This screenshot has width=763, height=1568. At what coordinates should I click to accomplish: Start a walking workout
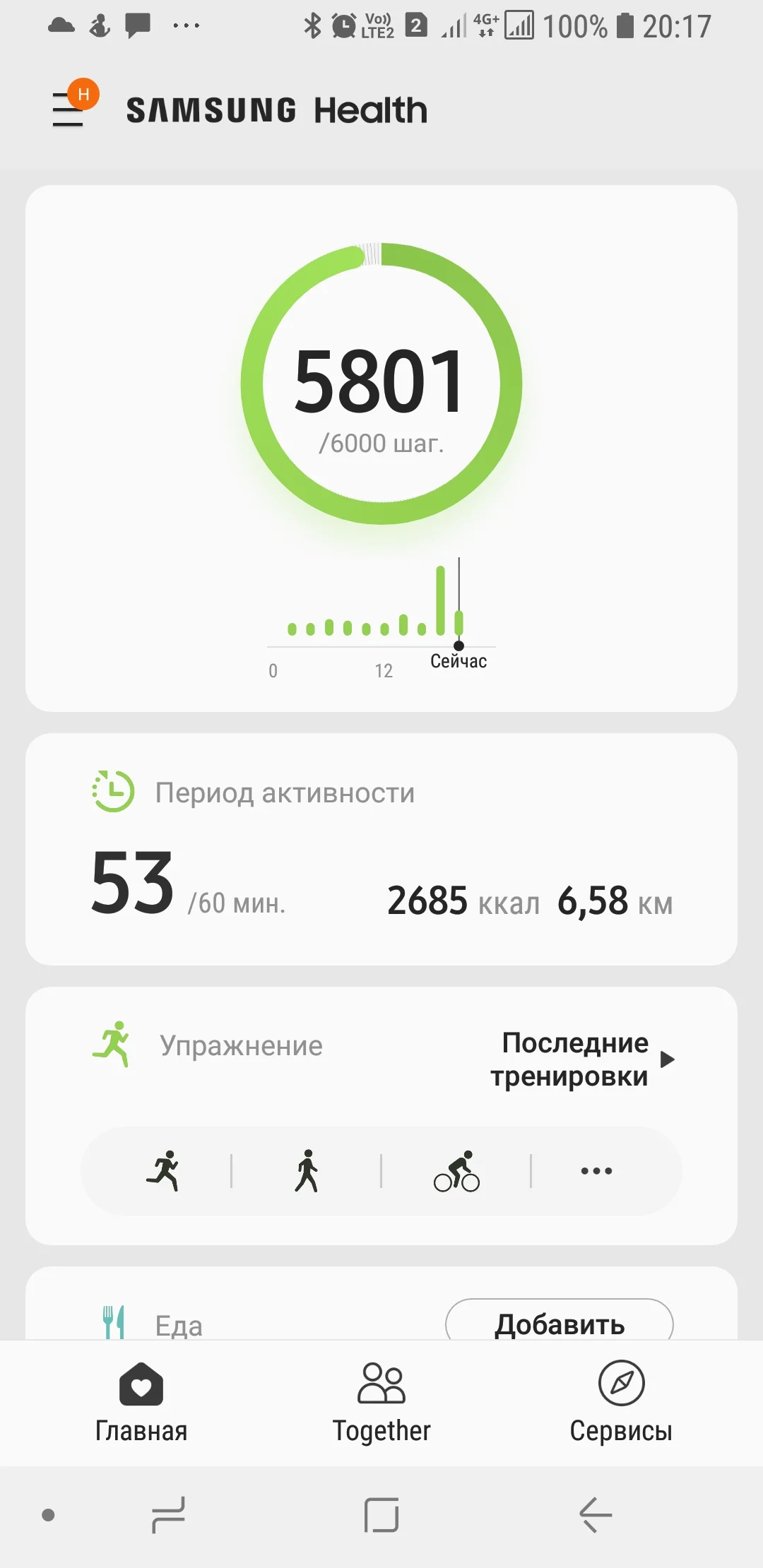click(307, 1171)
